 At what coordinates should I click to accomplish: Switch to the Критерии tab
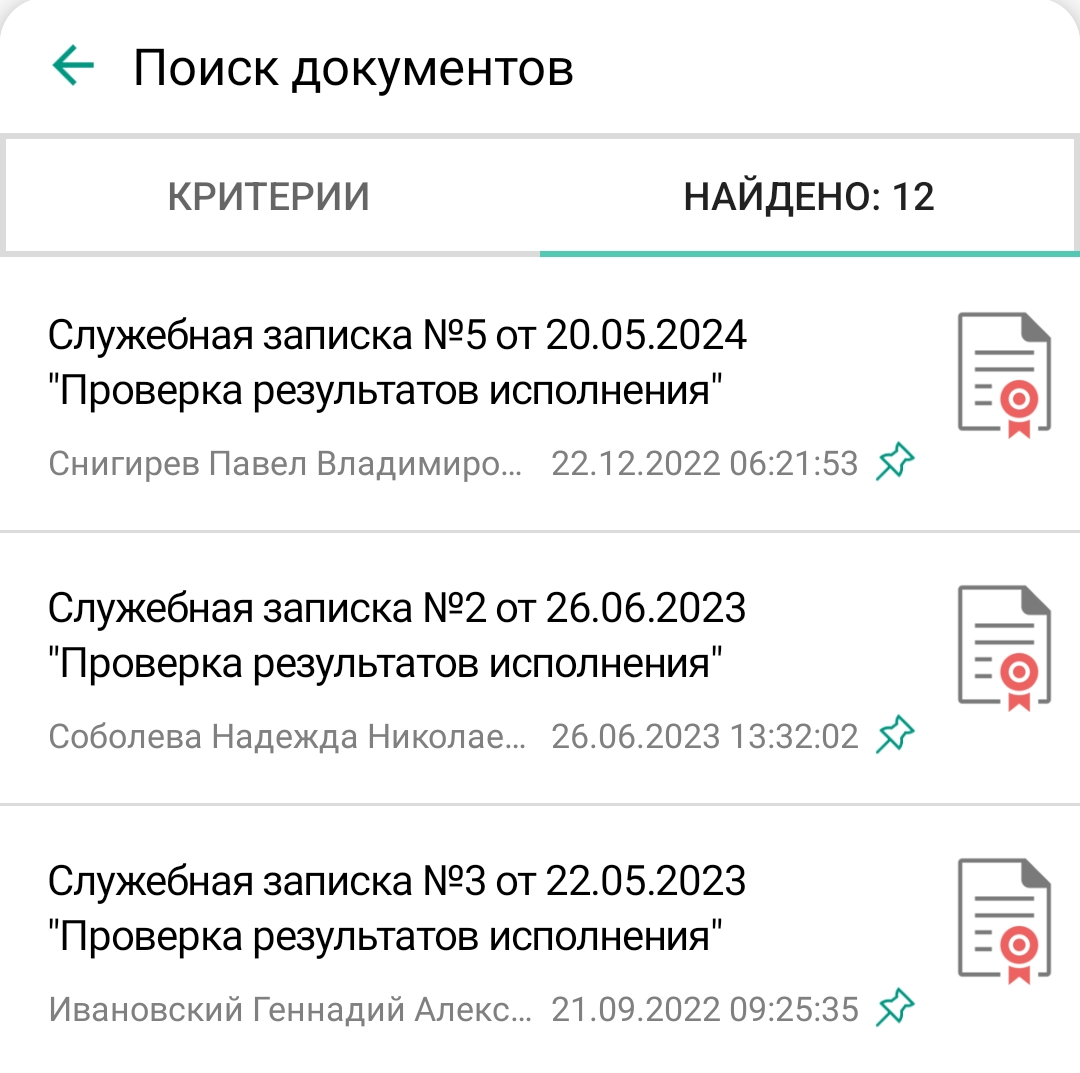269,197
